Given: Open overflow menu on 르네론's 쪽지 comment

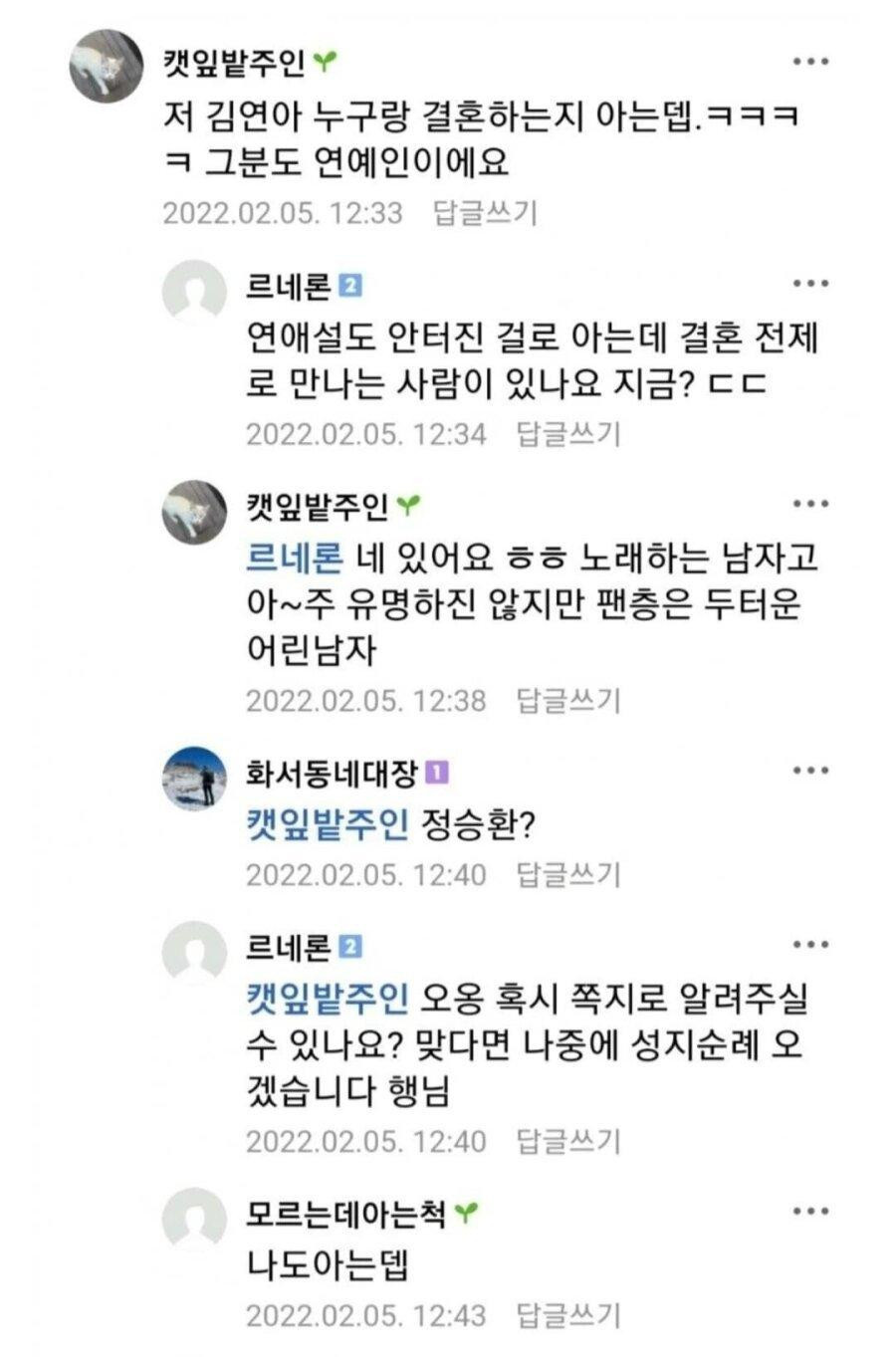Looking at the screenshot, I should tap(810, 945).
